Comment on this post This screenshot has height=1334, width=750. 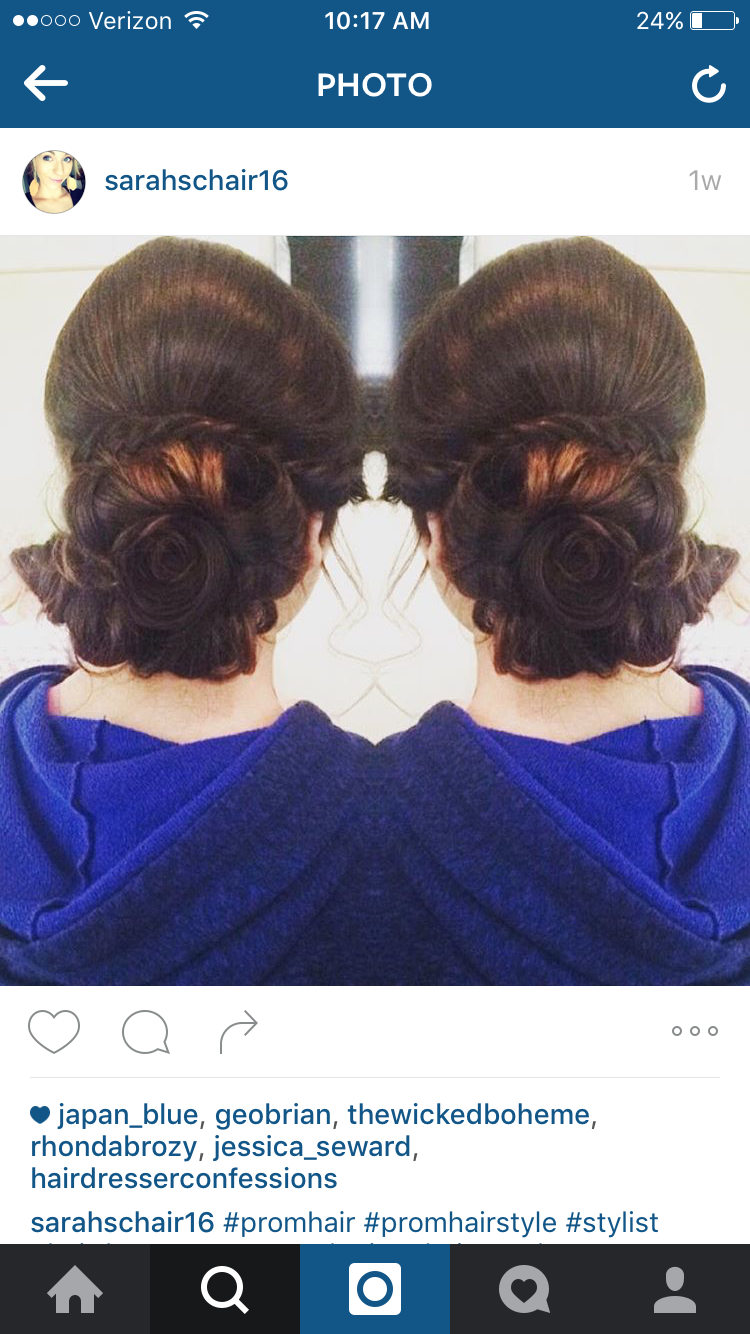click(145, 1031)
